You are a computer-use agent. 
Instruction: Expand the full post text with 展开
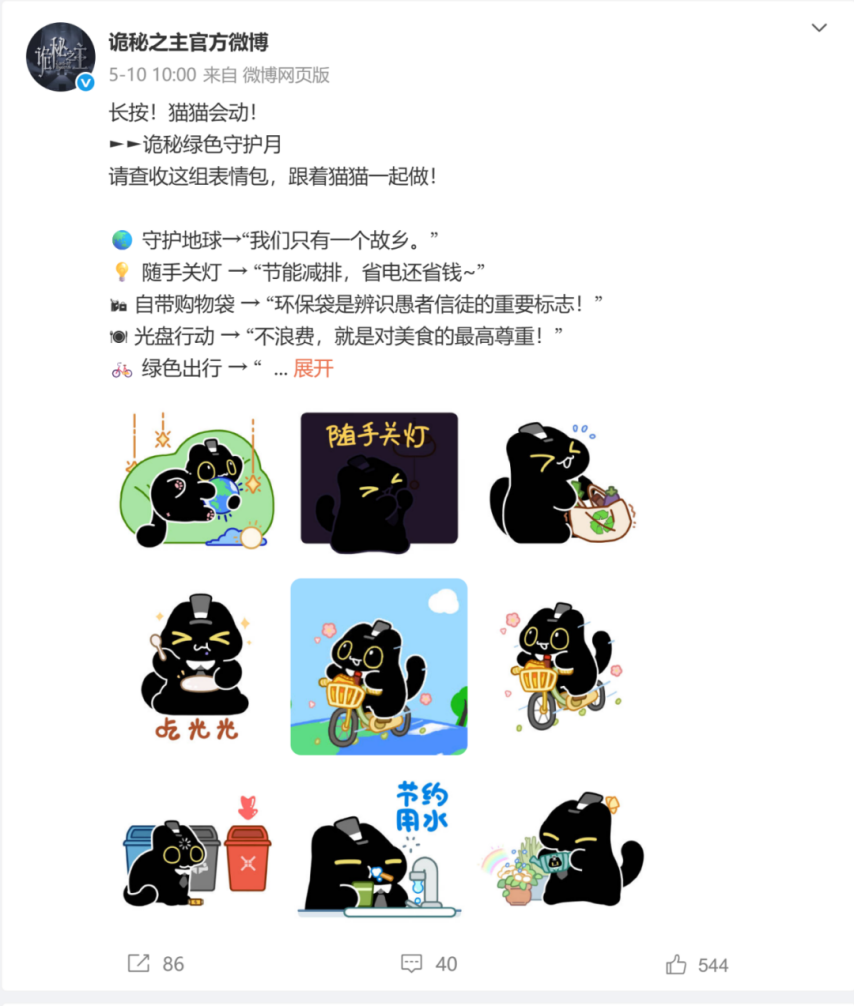(313, 369)
